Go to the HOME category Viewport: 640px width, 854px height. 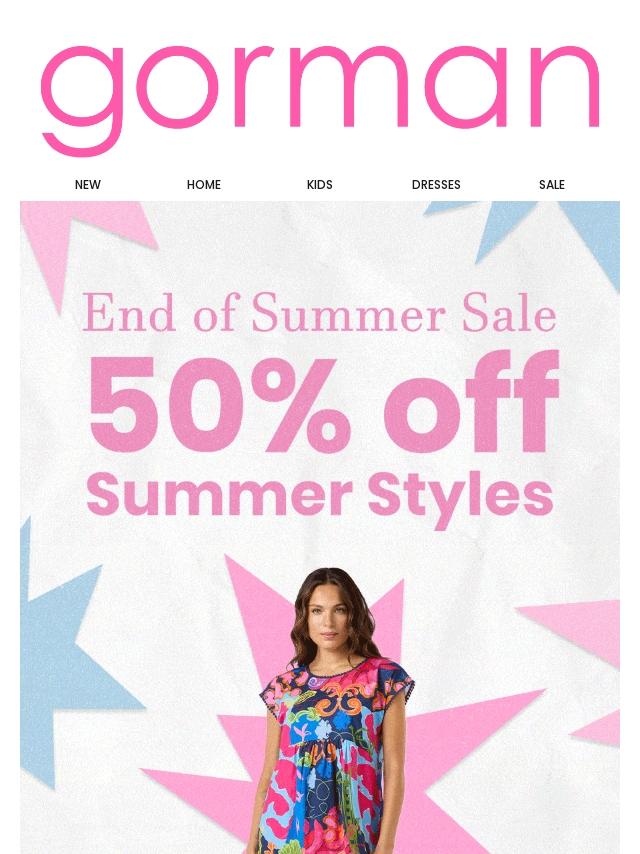tap(204, 185)
